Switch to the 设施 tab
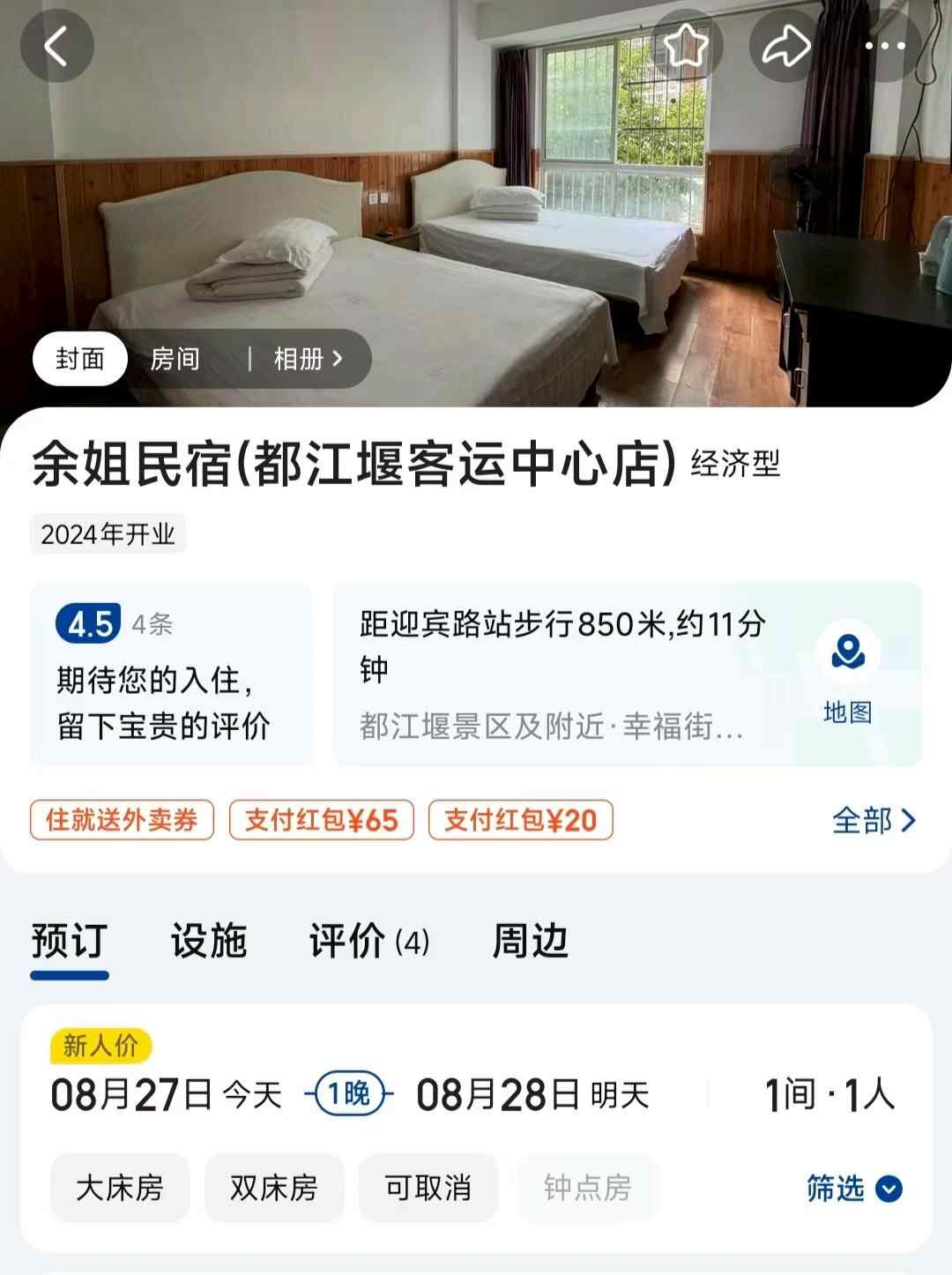The height and width of the screenshot is (1275, 952). coord(209,941)
